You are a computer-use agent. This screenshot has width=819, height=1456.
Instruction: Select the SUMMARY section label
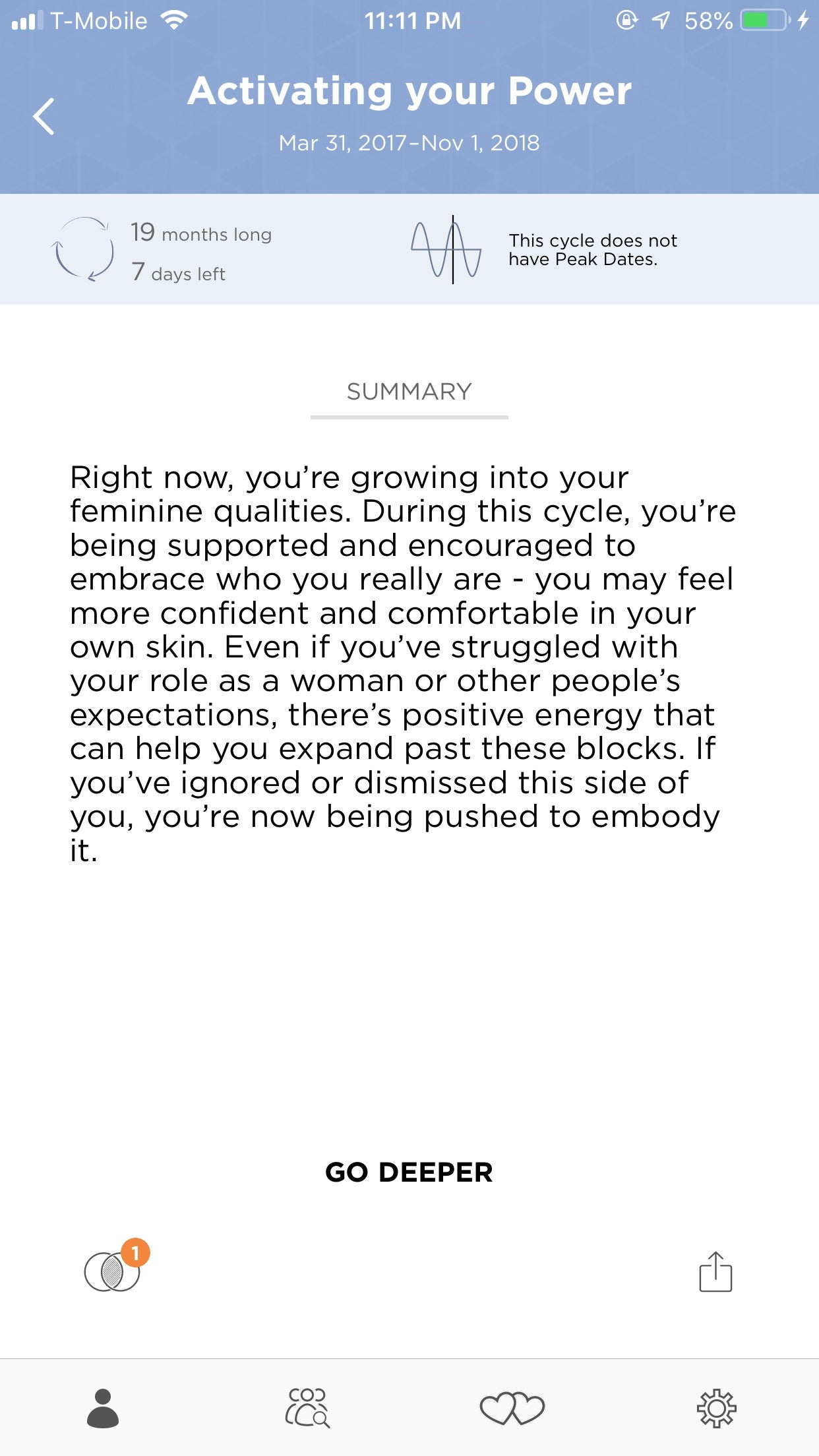pyautogui.click(x=409, y=392)
